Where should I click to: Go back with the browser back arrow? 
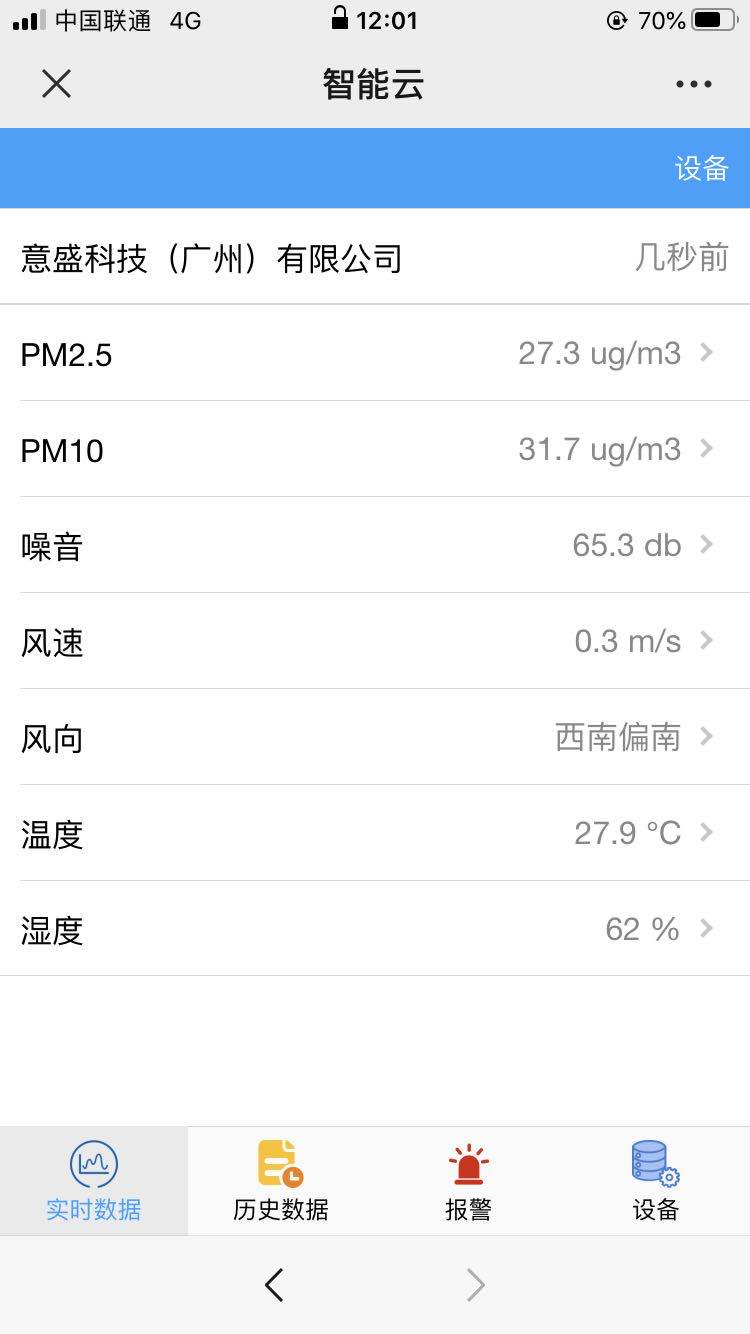274,1285
